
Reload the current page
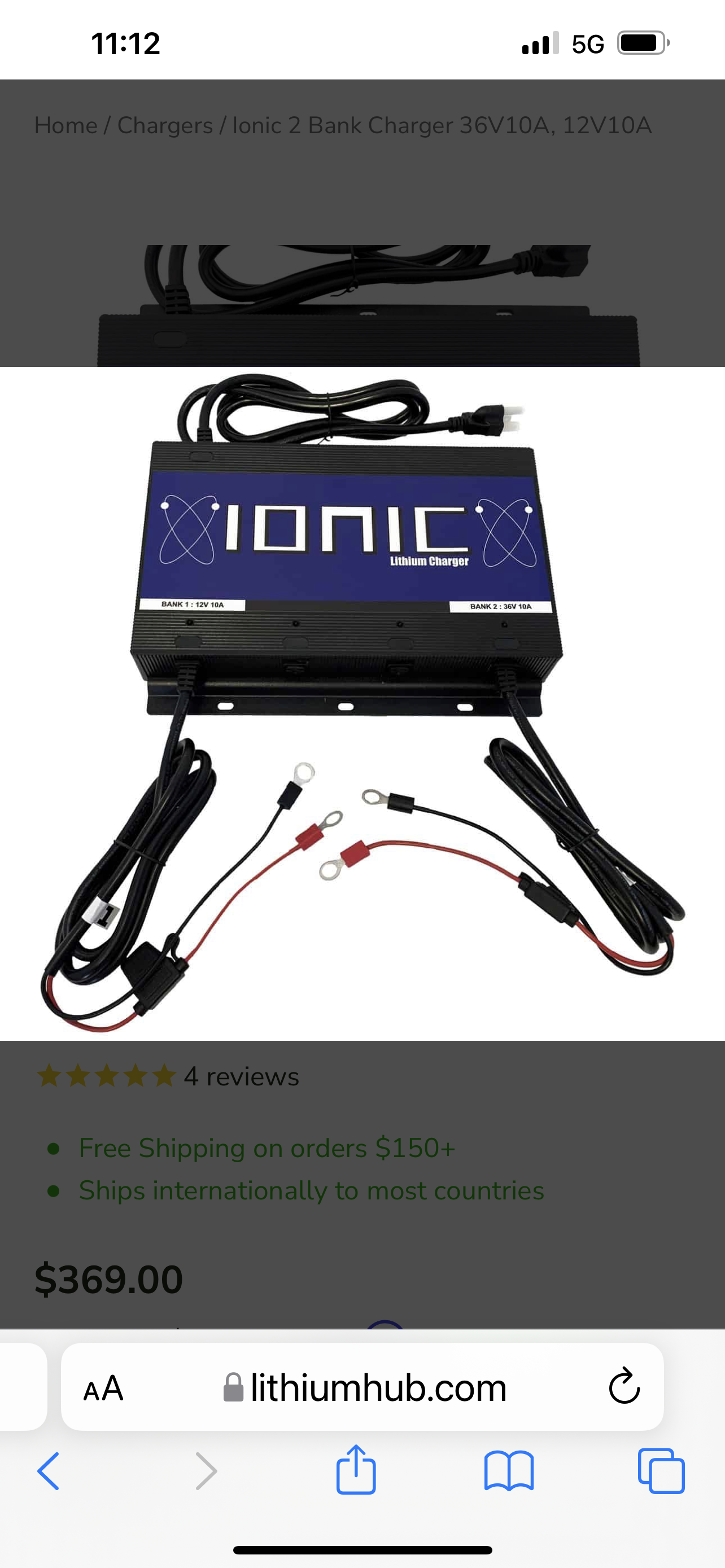(x=624, y=1388)
